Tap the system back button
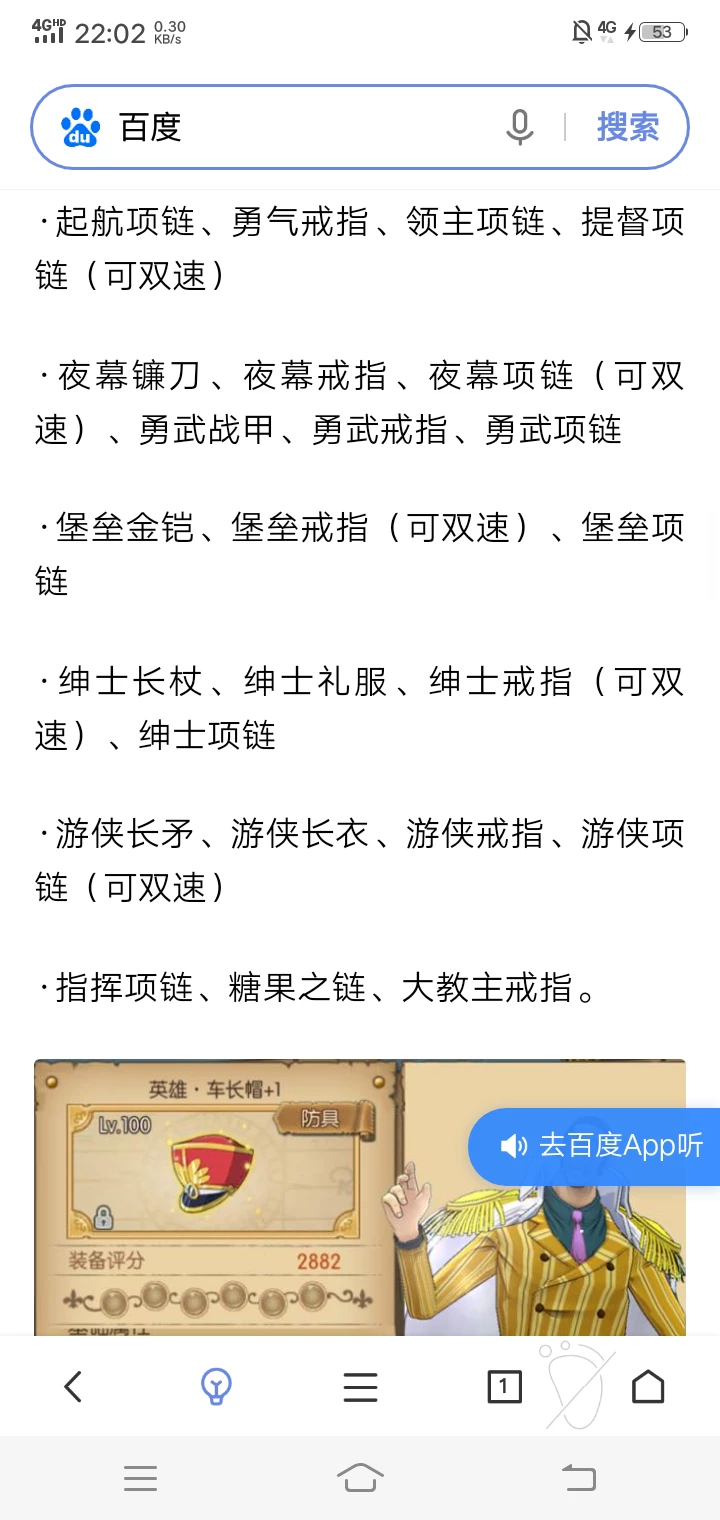This screenshot has height=1520, width=720. click(578, 1478)
